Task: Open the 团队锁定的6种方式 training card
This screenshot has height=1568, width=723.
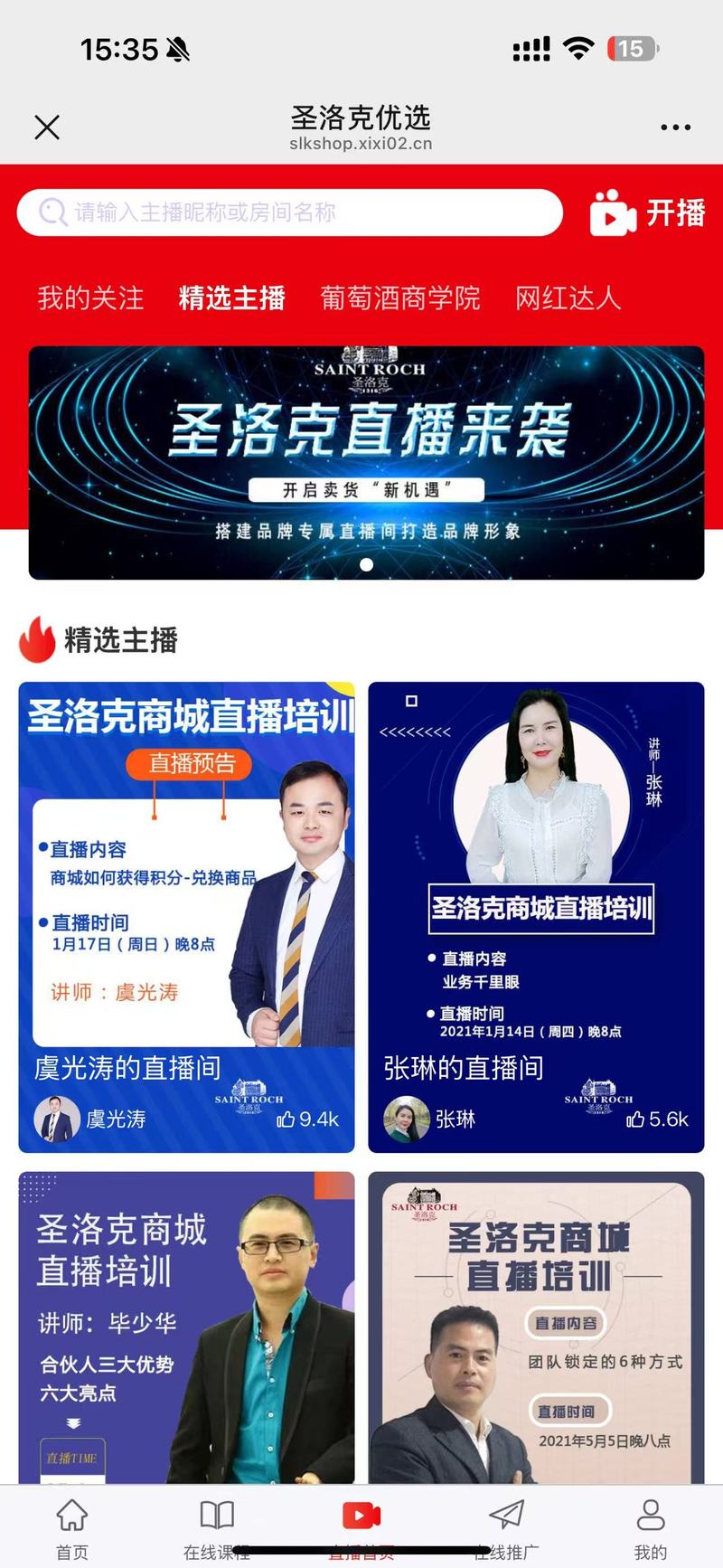Action: point(536,1327)
